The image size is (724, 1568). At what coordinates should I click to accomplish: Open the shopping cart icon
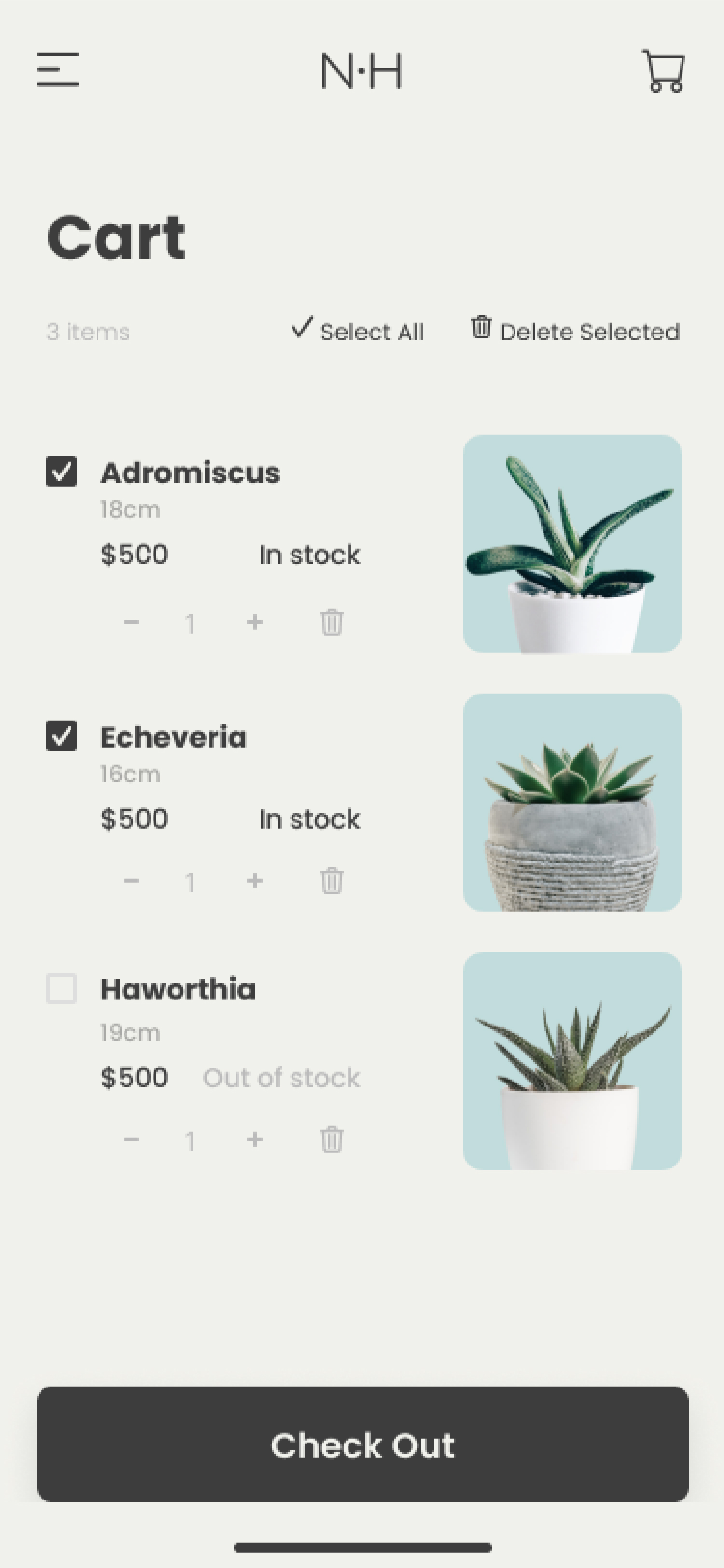point(663,71)
